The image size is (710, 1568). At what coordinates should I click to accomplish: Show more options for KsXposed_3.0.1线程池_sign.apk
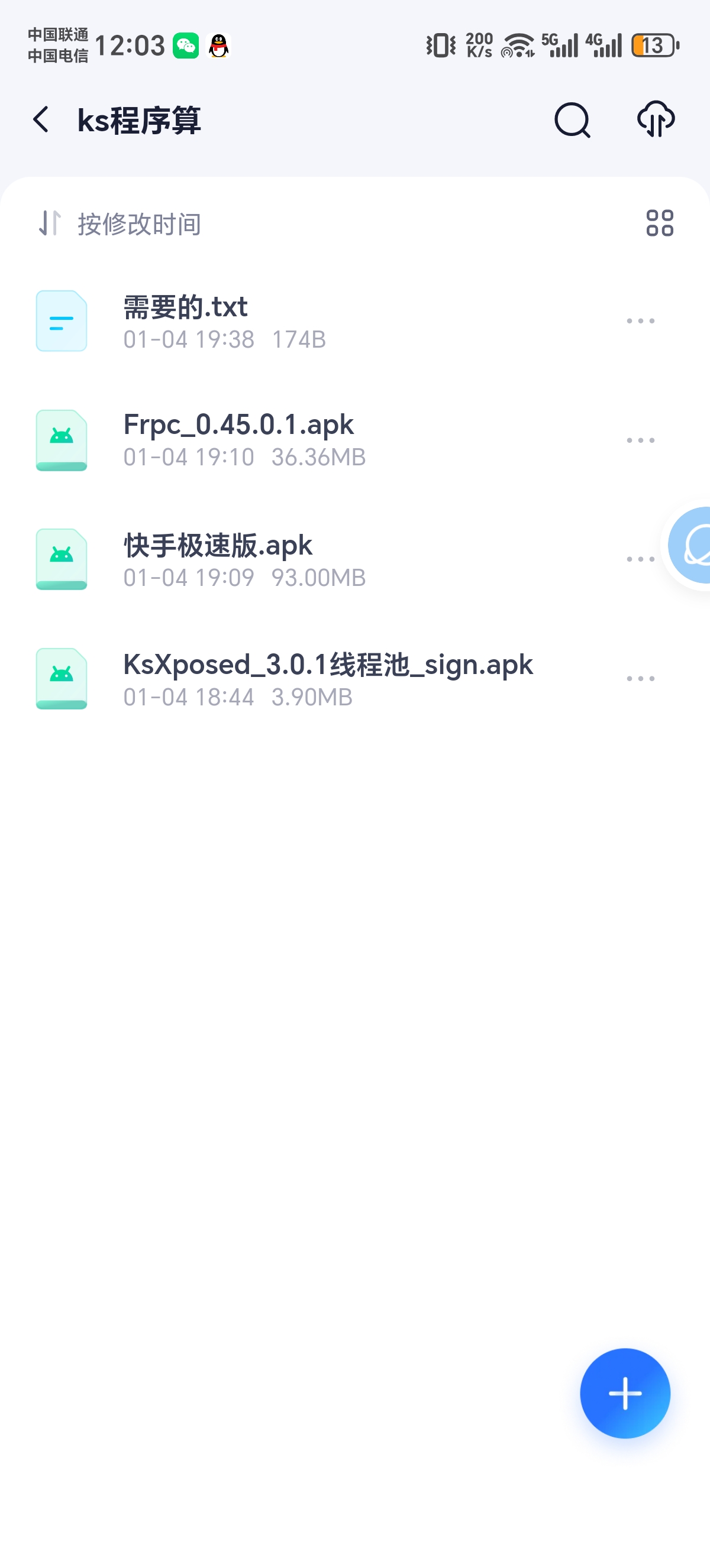[640, 678]
